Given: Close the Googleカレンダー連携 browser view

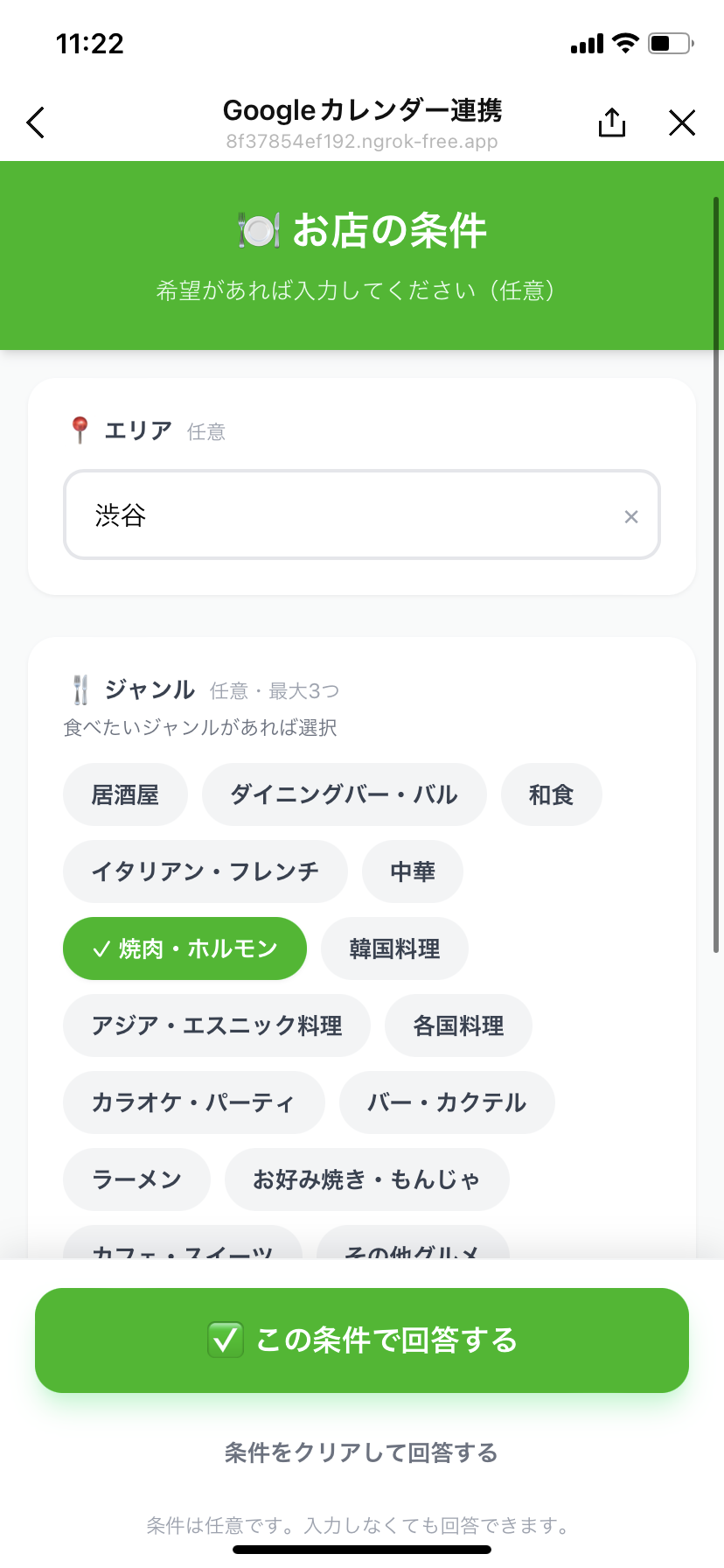Looking at the screenshot, I should [x=681, y=122].
